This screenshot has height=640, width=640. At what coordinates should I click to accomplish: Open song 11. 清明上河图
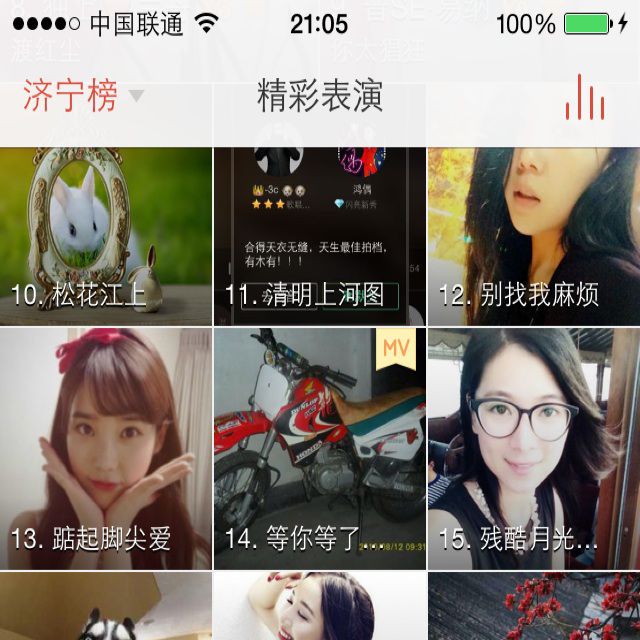point(320,235)
